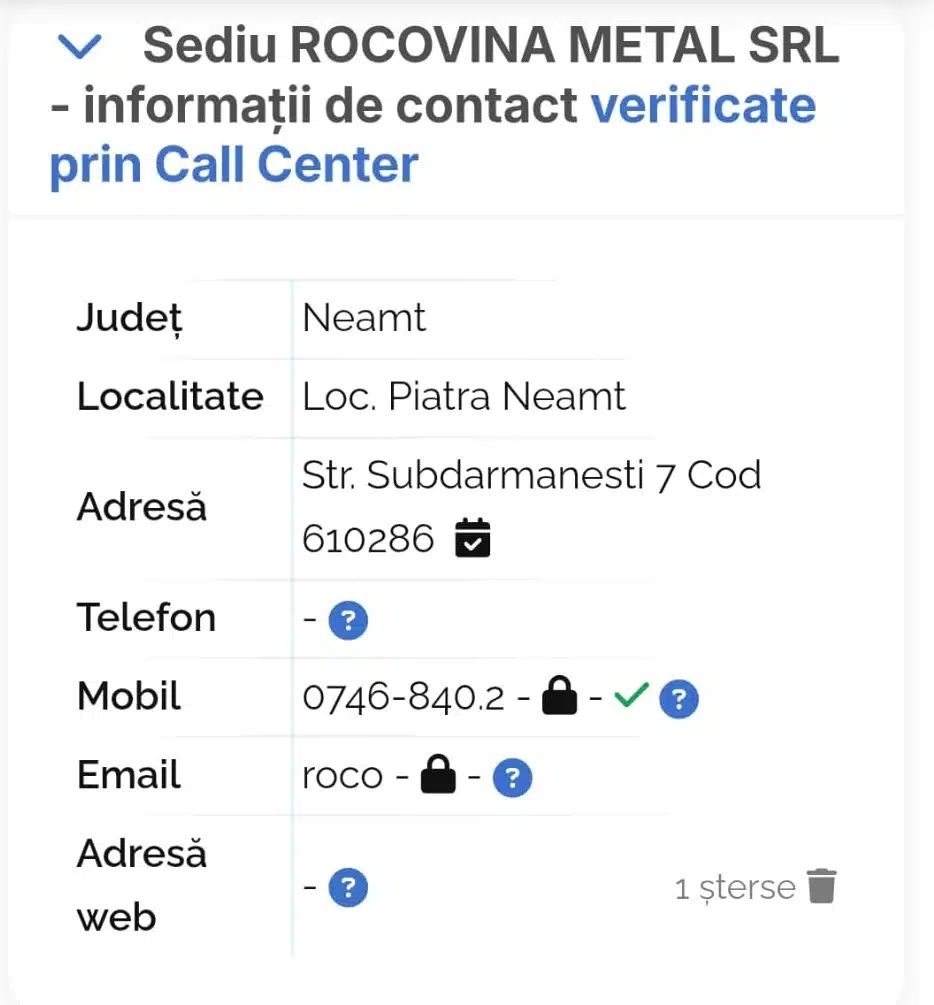Open the 'verificate prin Call Center' link

tap(432, 136)
